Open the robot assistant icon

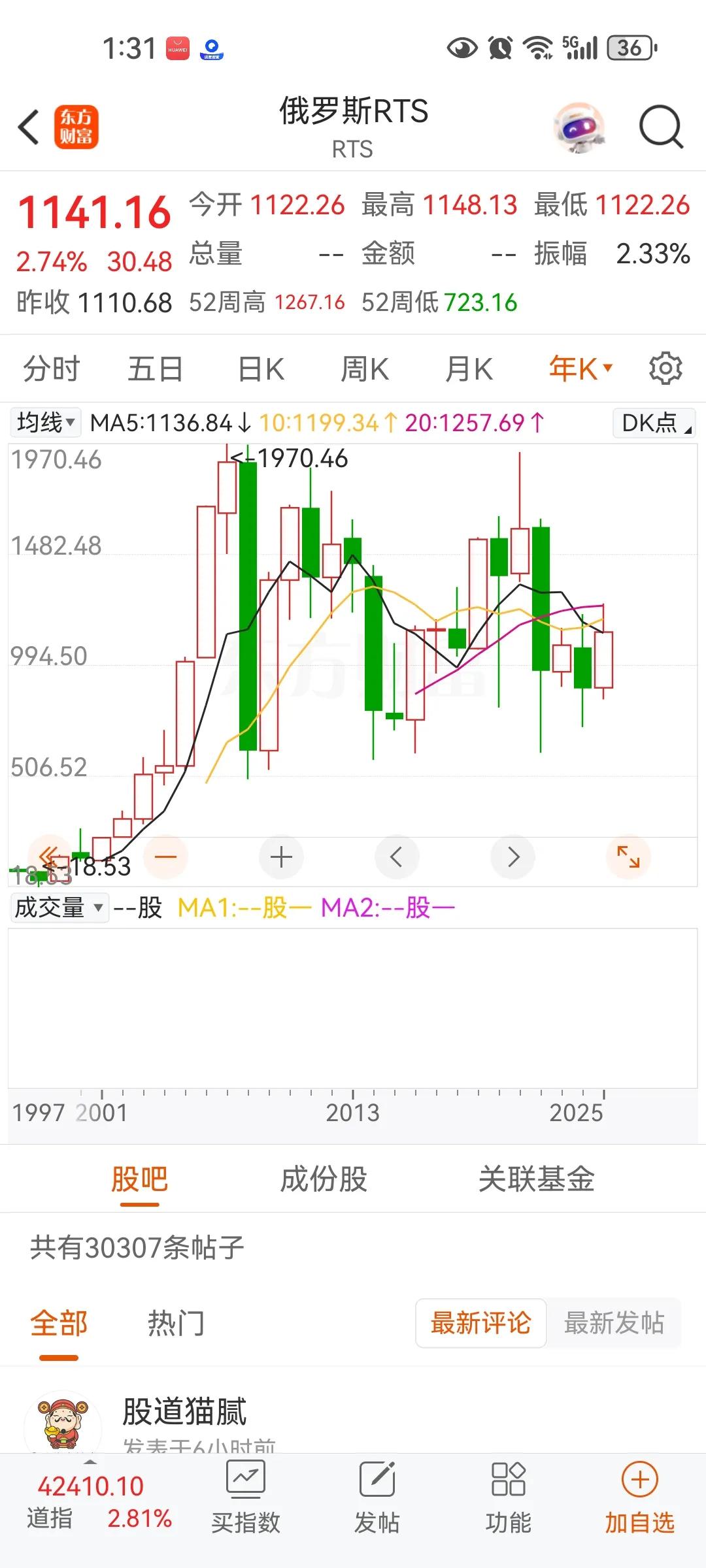point(579,127)
